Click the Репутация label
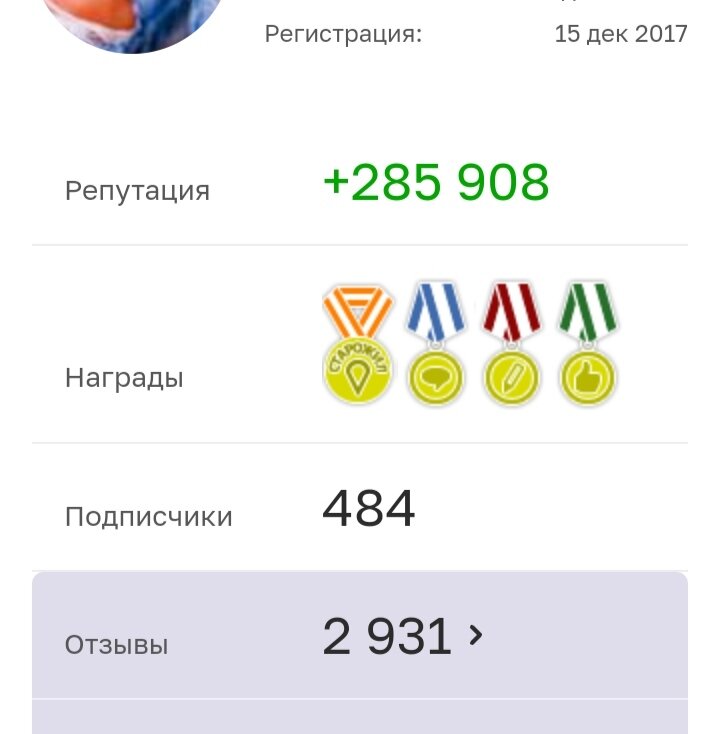Image resolution: width=720 pixels, height=734 pixels. [138, 190]
